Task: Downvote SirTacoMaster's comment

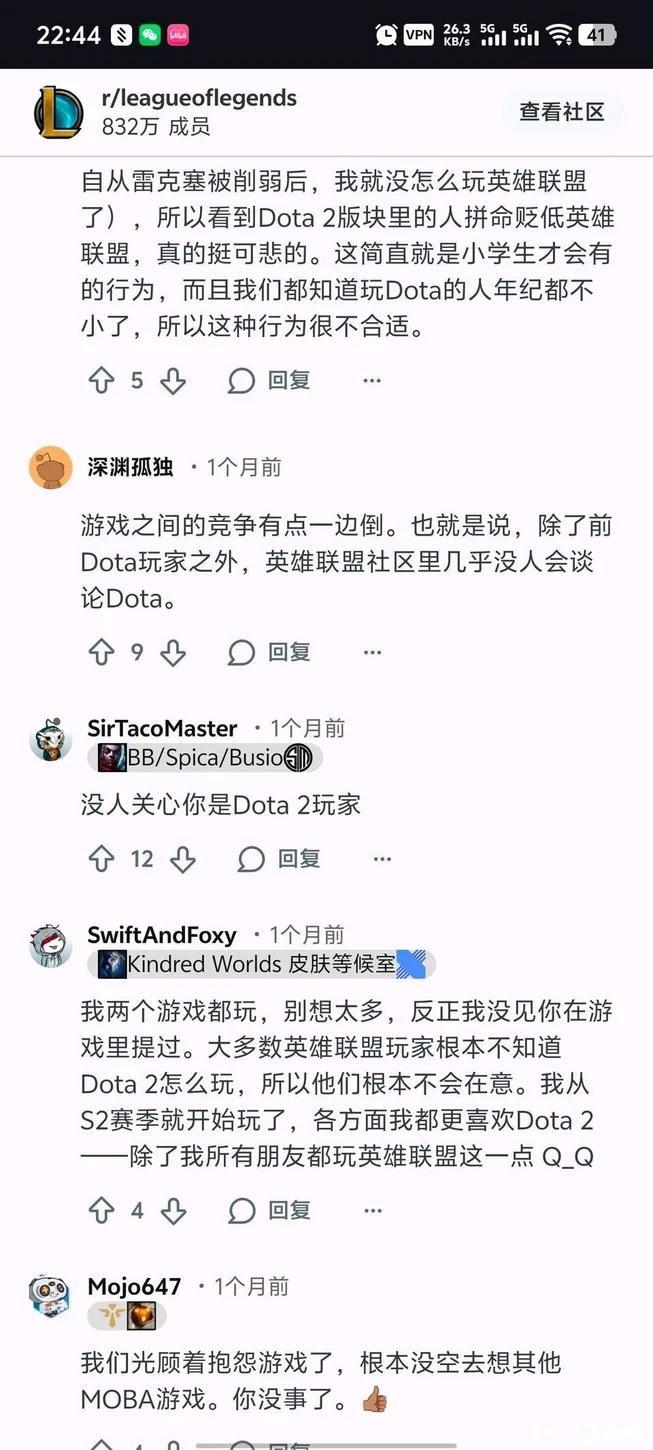Action: (x=182, y=859)
